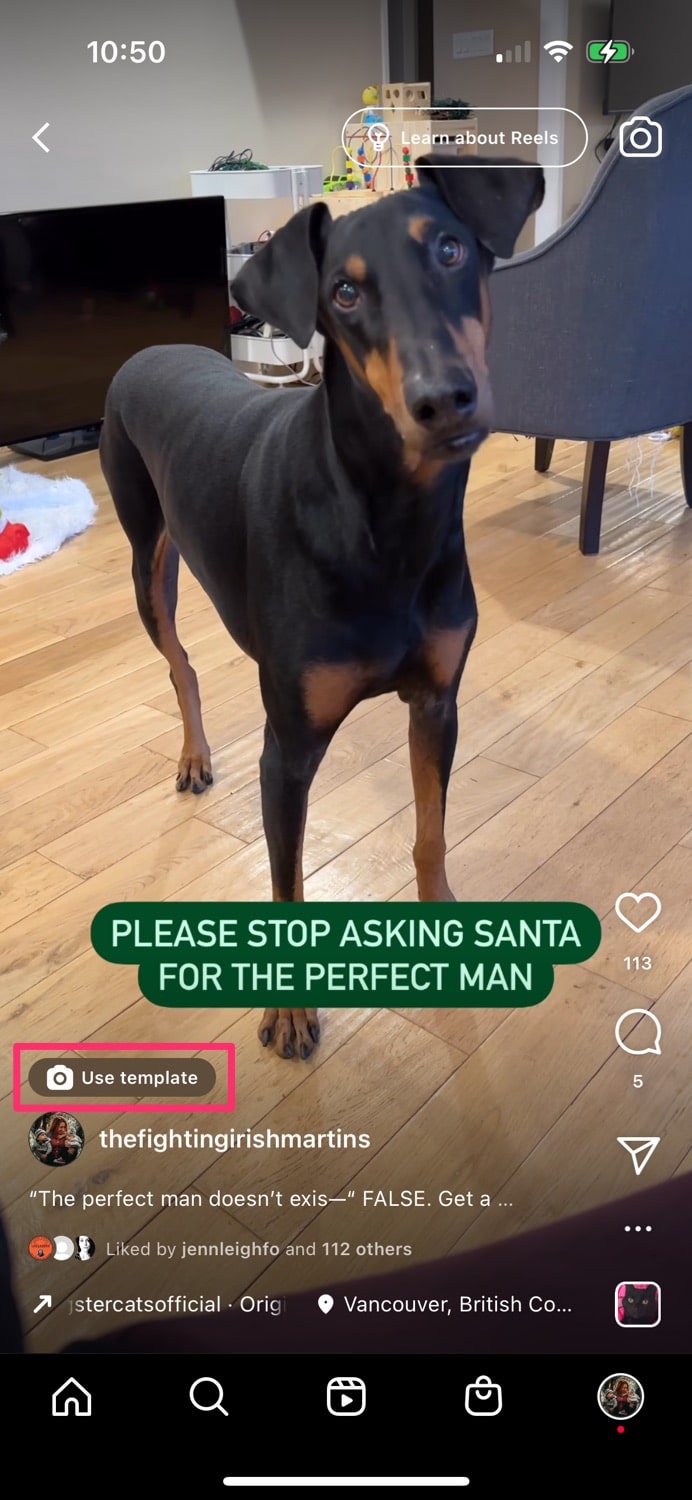Open the comments on this reel
The image size is (692, 1500).
[x=638, y=1032]
